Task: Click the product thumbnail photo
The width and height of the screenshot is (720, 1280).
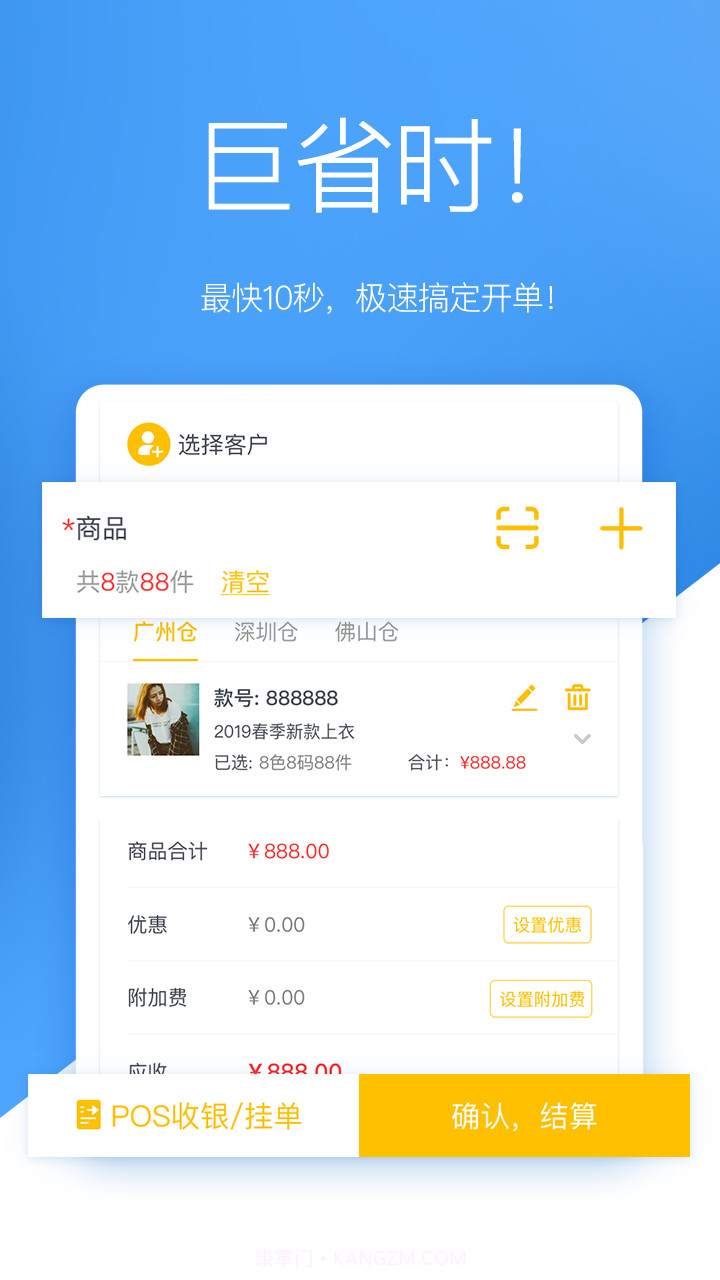Action: pyautogui.click(x=162, y=720)
